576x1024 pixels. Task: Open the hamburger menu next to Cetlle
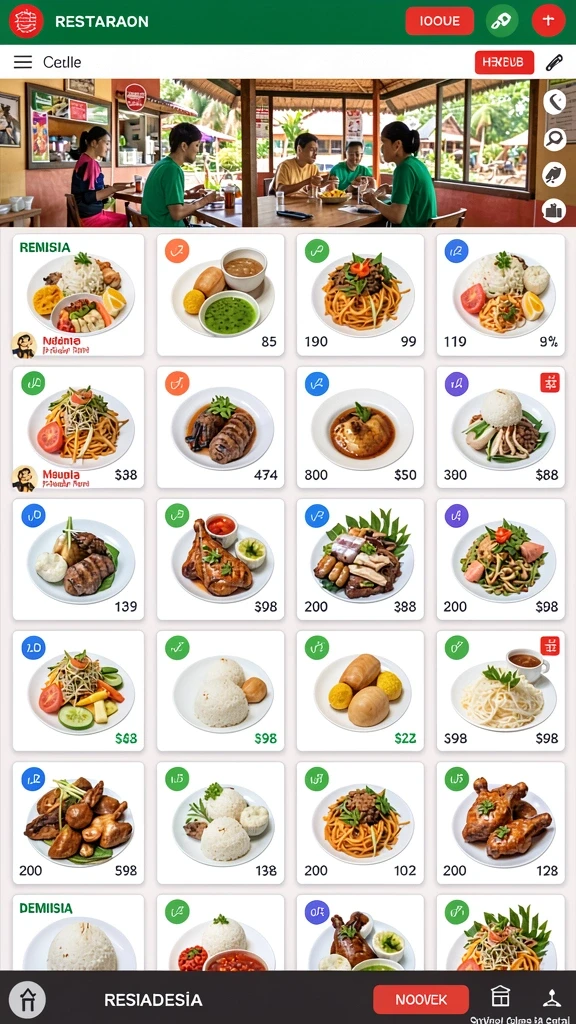coord(23,62)
